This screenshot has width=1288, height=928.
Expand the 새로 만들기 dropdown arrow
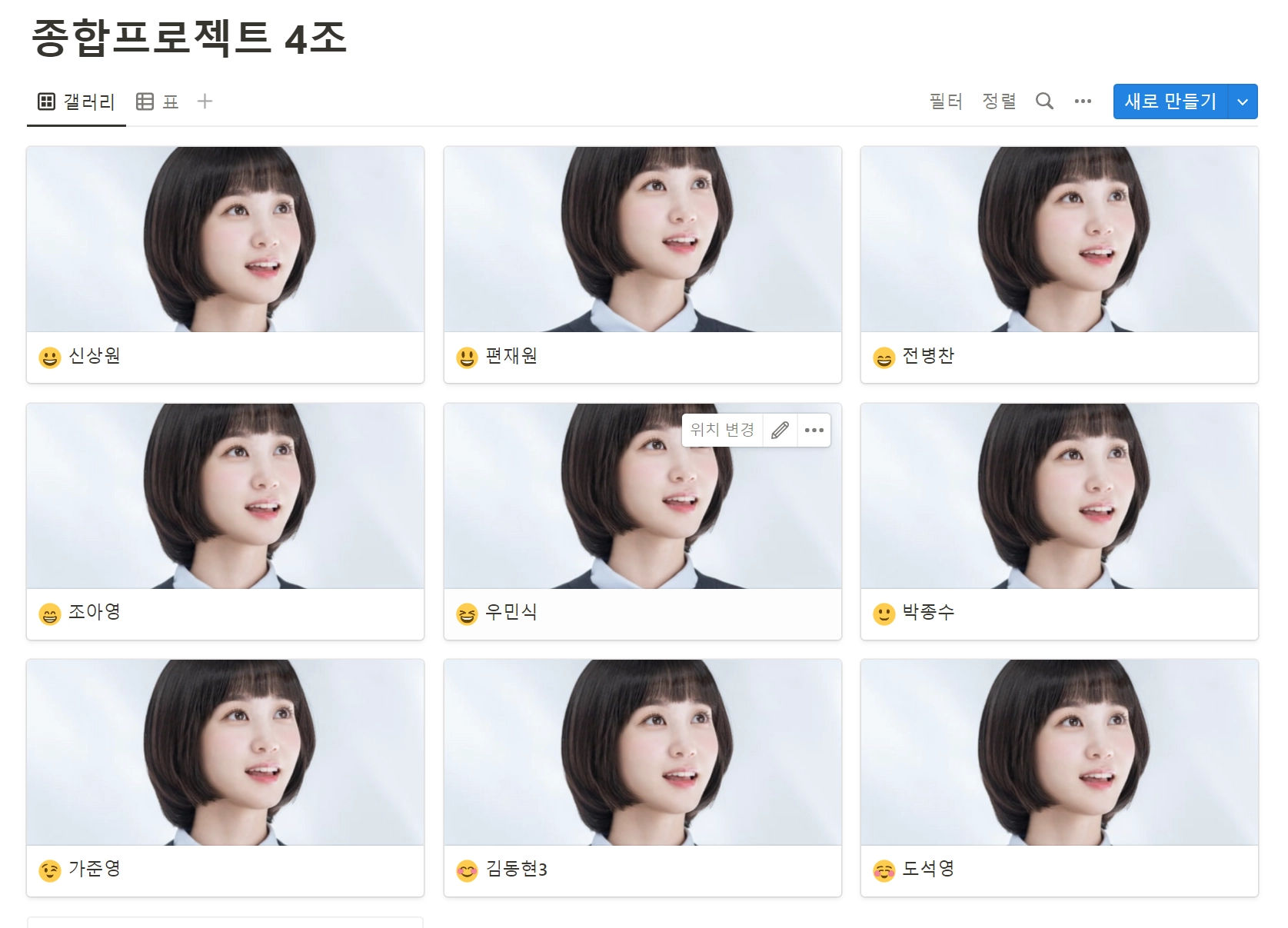(1243, 101)
